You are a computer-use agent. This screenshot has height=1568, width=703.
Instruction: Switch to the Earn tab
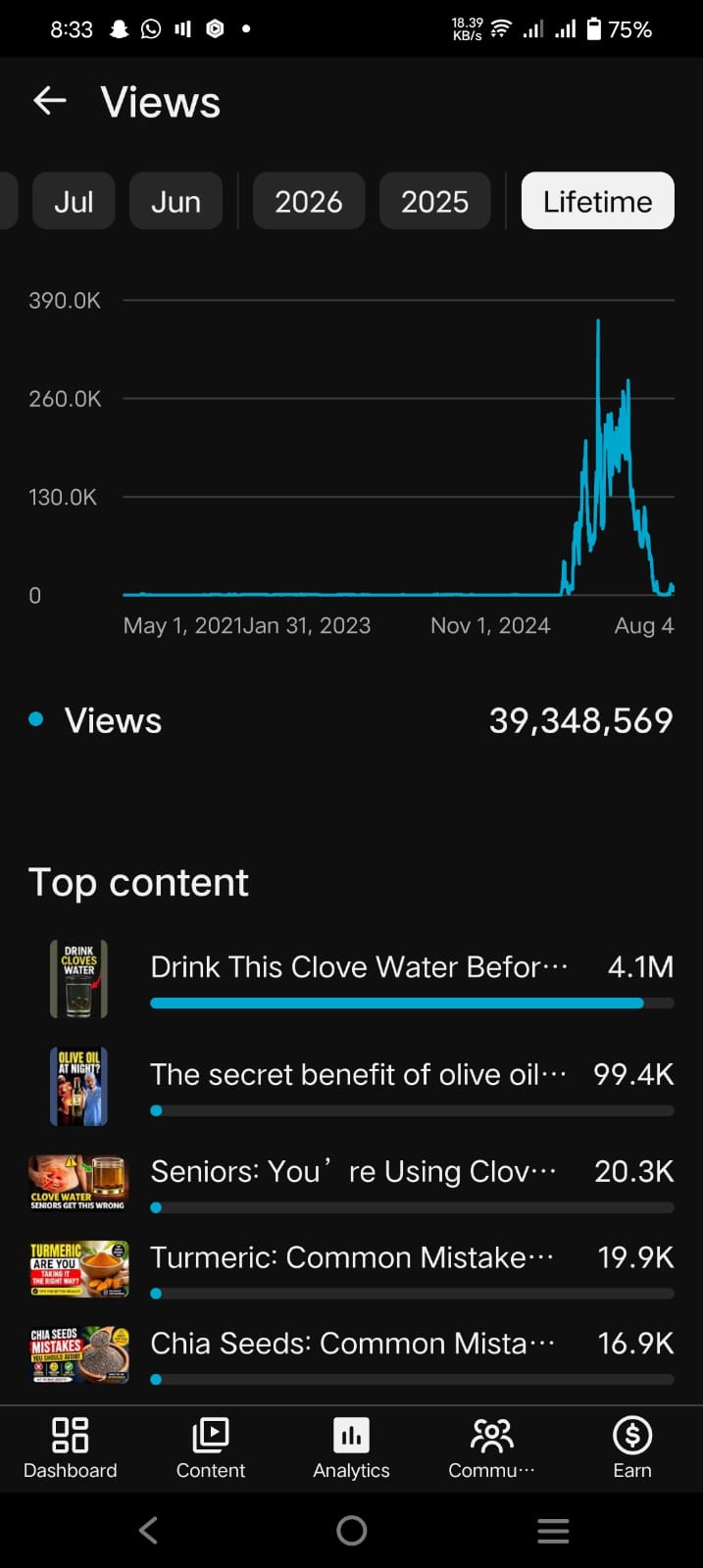click(632, 1448)
